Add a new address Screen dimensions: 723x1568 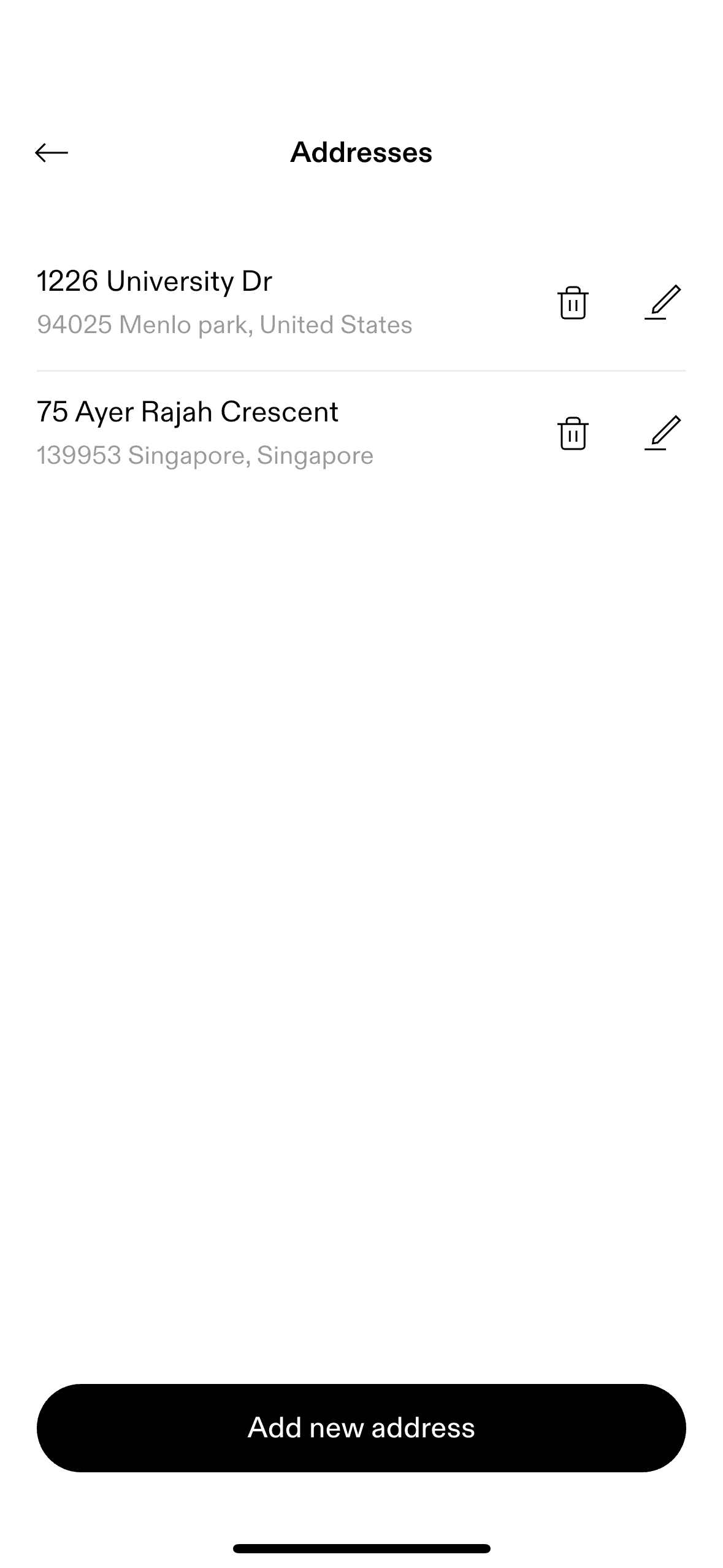[x=361, y=1428]
